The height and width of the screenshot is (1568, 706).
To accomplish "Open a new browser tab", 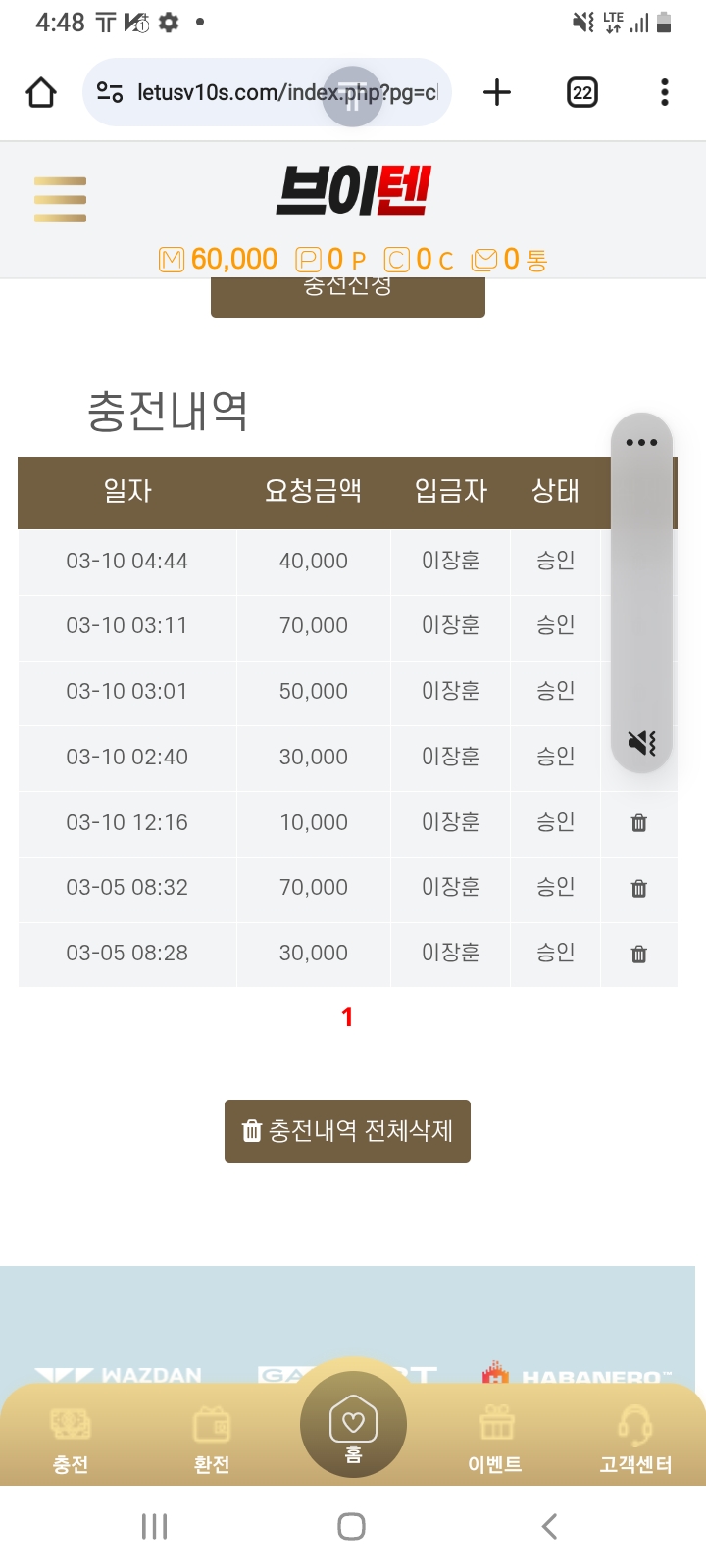I will point(497,93).
